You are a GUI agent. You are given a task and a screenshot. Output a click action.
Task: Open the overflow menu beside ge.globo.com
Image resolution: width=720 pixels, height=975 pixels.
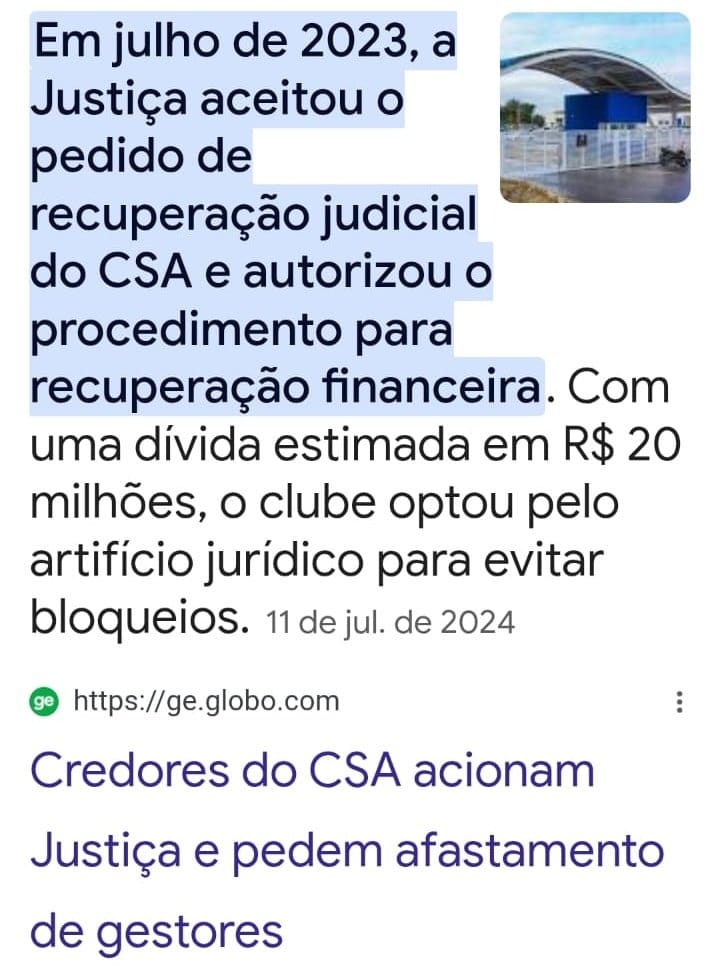tap(680, 703)
